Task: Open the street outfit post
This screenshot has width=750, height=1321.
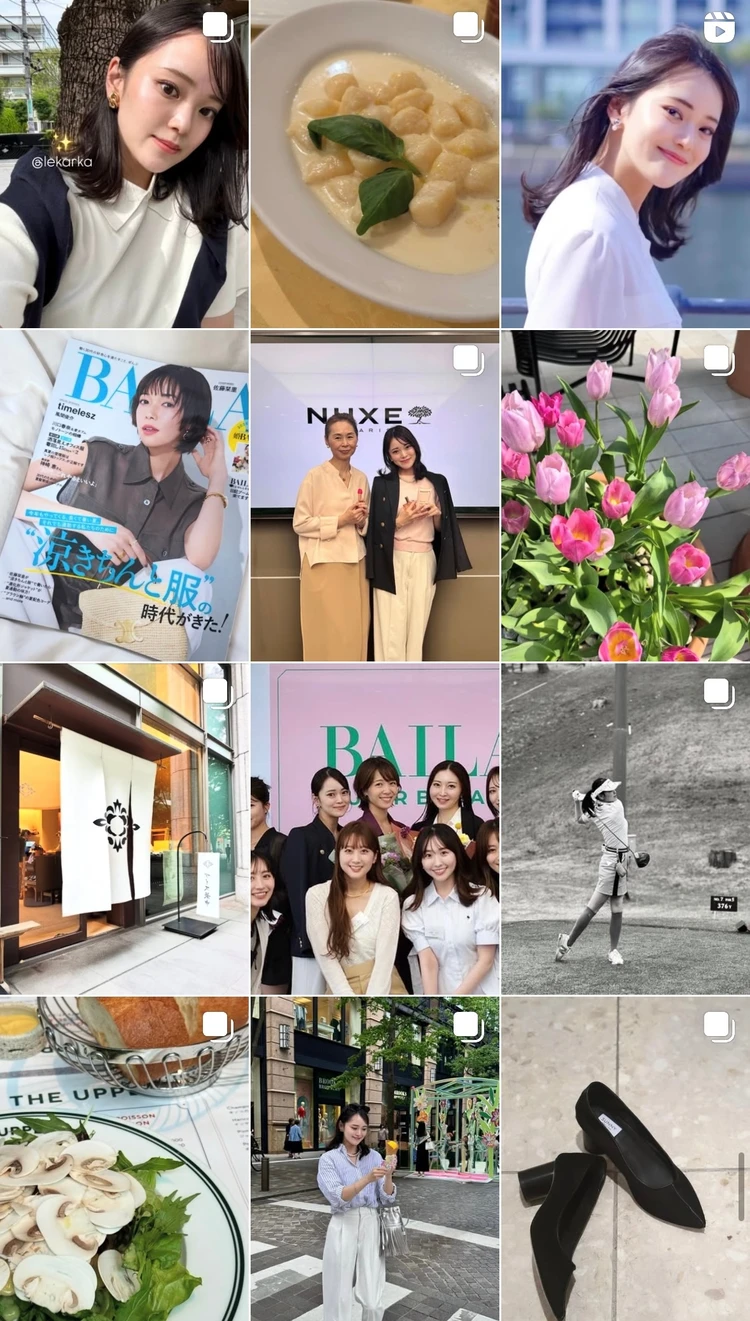Action: coord(375,1158)
